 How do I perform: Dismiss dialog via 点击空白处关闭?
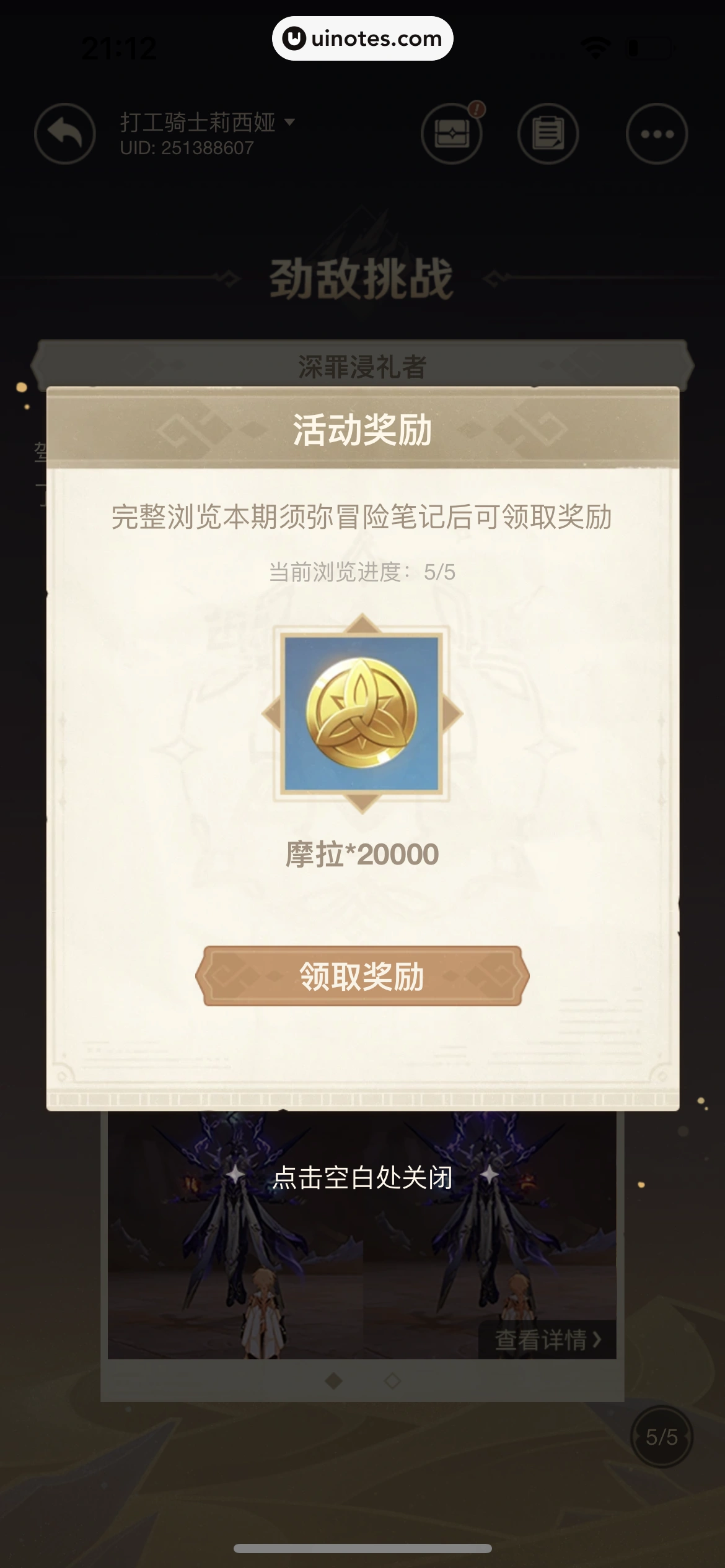click(x=362, y=1177)
